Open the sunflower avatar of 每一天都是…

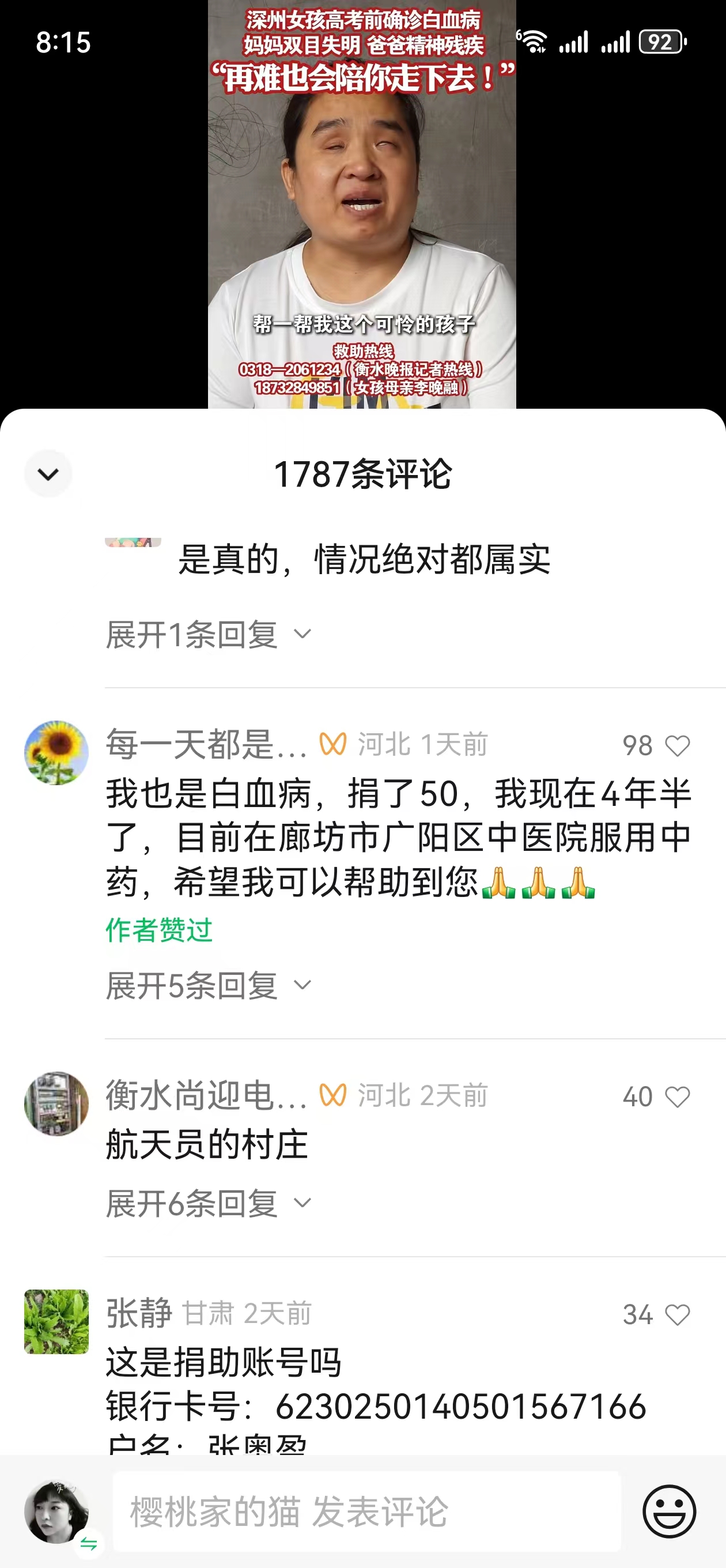coord(56,753)
